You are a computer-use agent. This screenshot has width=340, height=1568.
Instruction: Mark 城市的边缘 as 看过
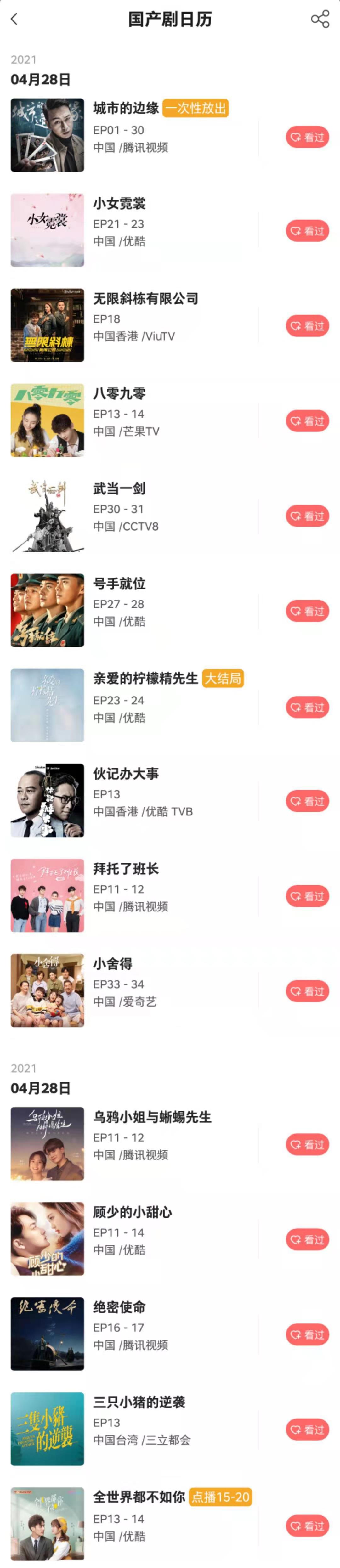pyautogui.click(x=307, y=137)
